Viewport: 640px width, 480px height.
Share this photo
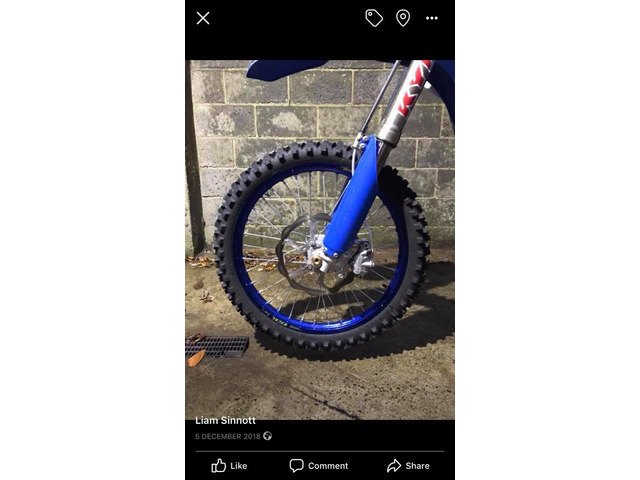point(408,465)
